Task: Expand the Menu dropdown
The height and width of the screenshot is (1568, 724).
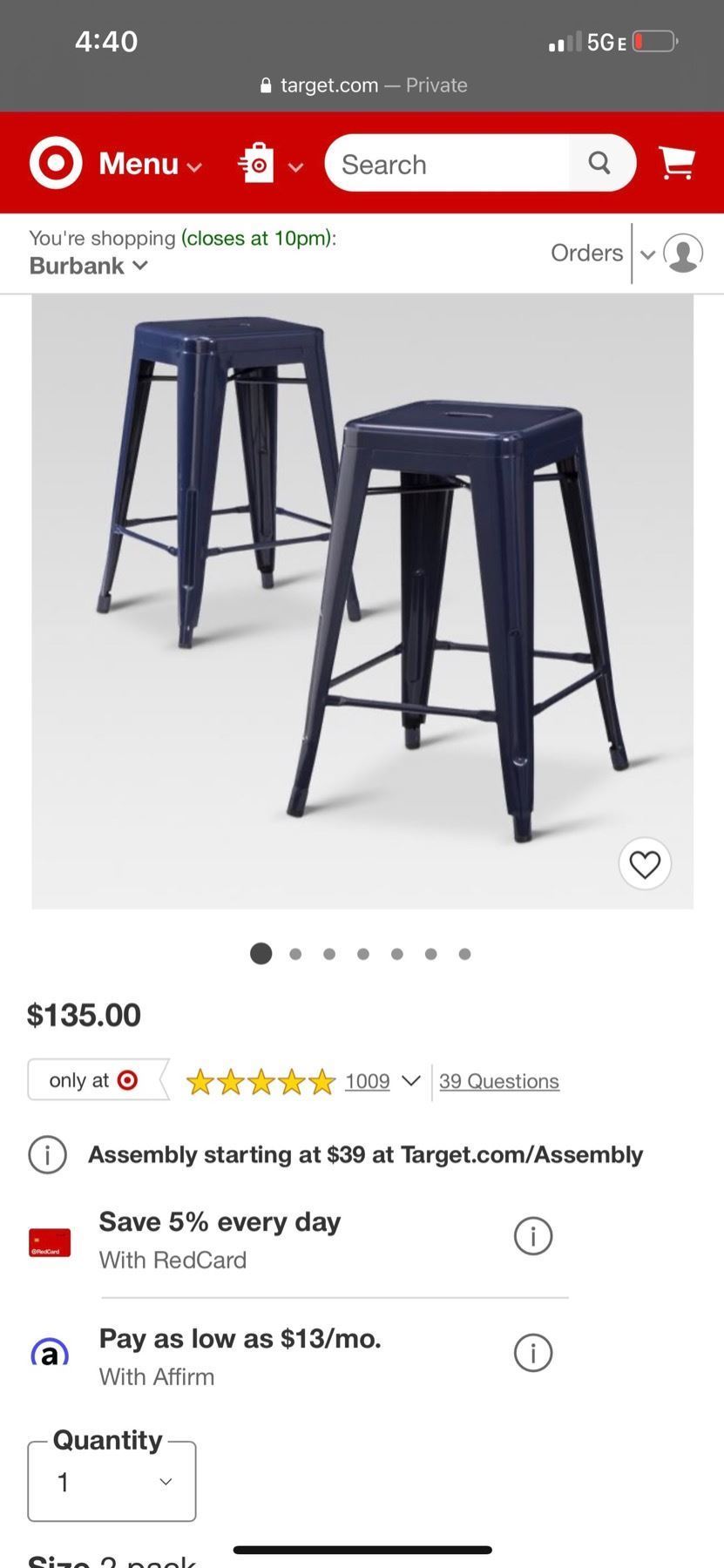Action: (150, 164)
